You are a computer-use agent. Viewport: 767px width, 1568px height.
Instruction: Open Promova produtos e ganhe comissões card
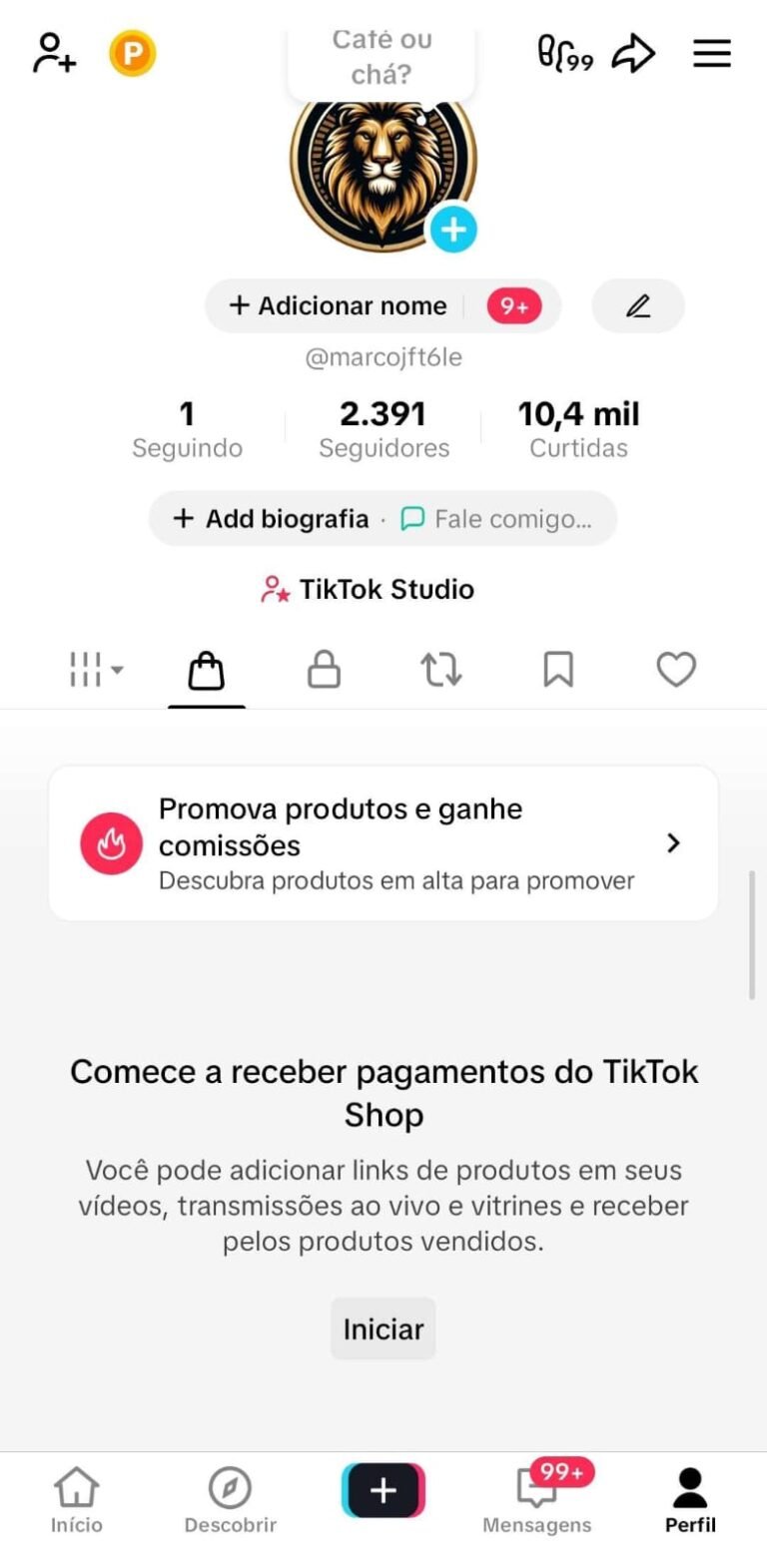[x=383, y=843]
